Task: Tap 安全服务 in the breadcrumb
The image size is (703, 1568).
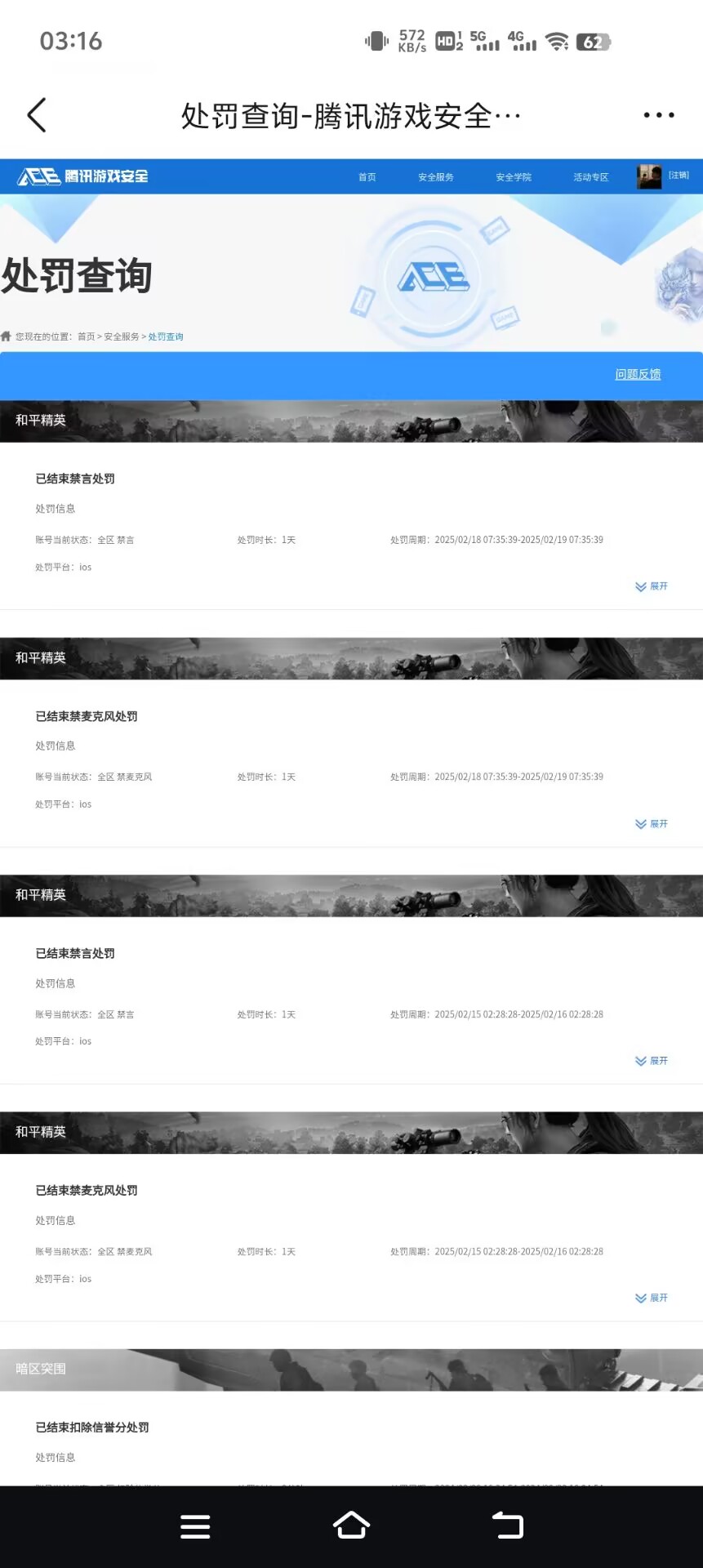Action: (x=121, y=336)
